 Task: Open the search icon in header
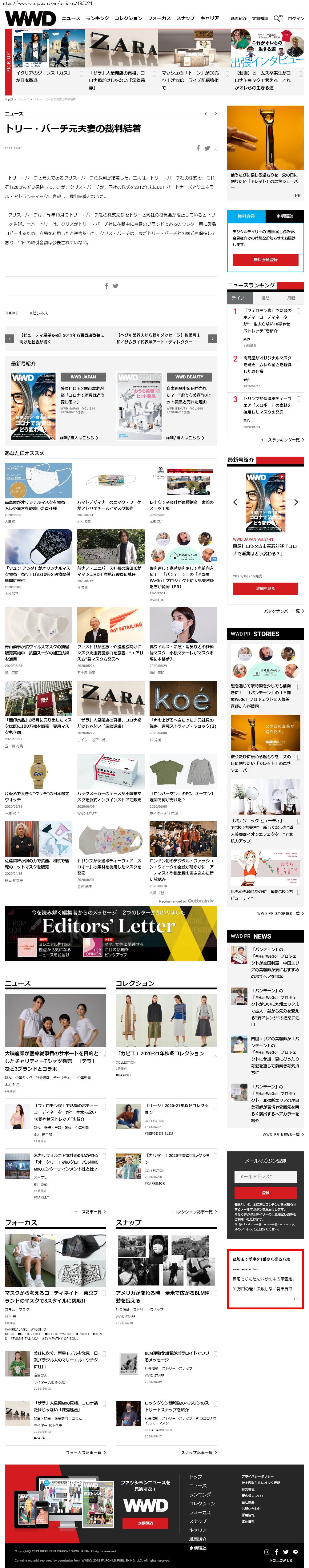pos(277,18)
